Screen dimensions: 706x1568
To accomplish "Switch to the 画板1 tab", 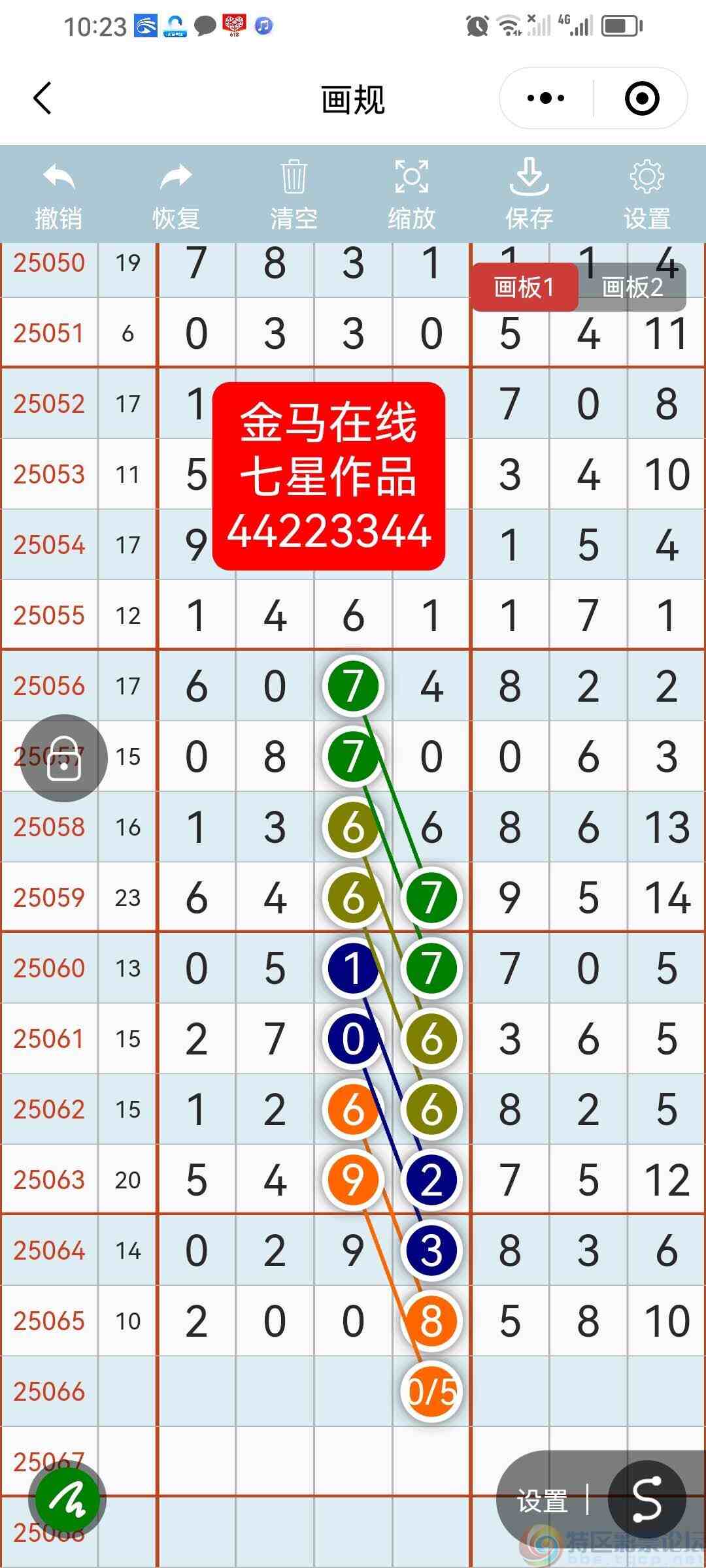I will coord(525,286).
